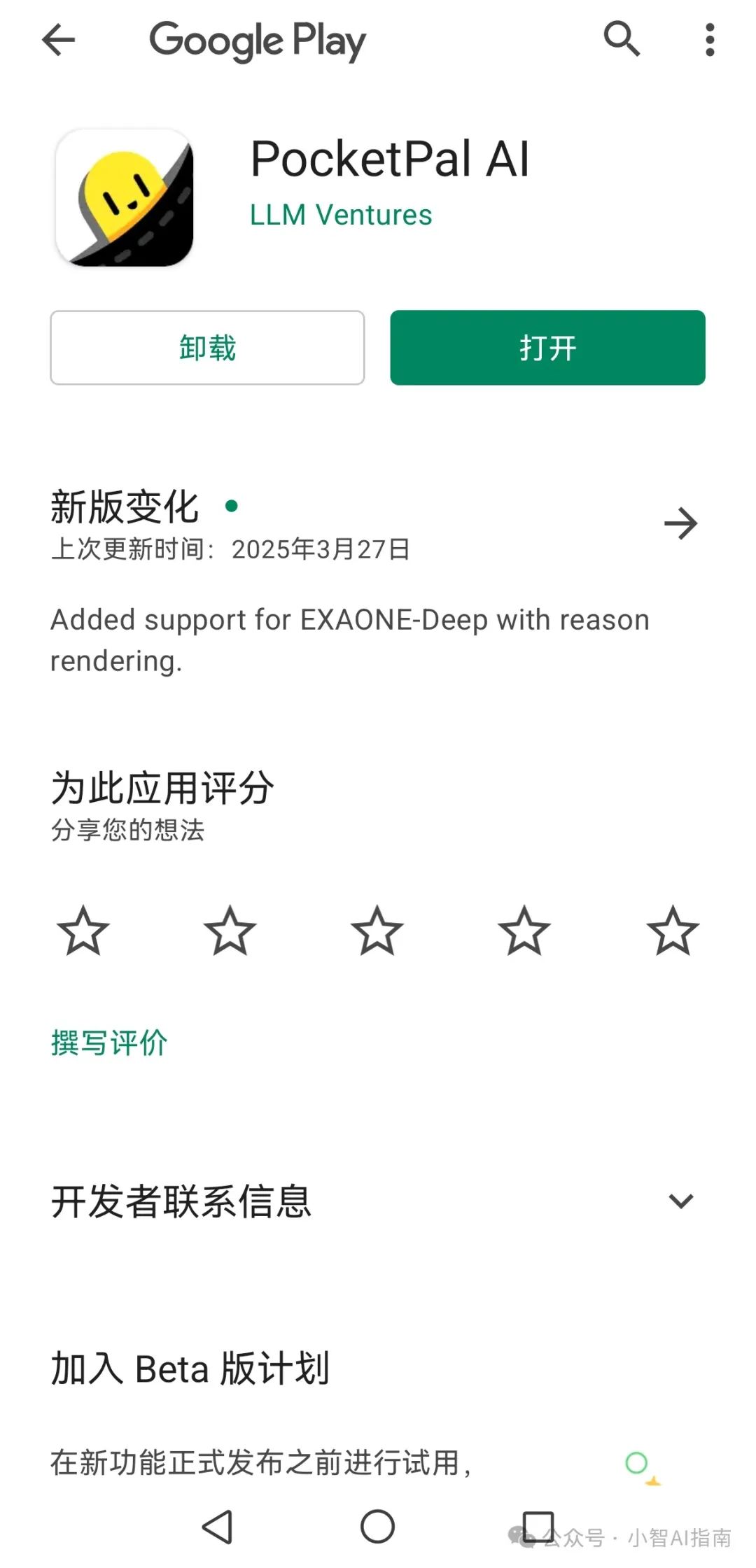Tap 撰写评价 to write a review
Screen dimensions: 756x1568
tap(109, 1043)
